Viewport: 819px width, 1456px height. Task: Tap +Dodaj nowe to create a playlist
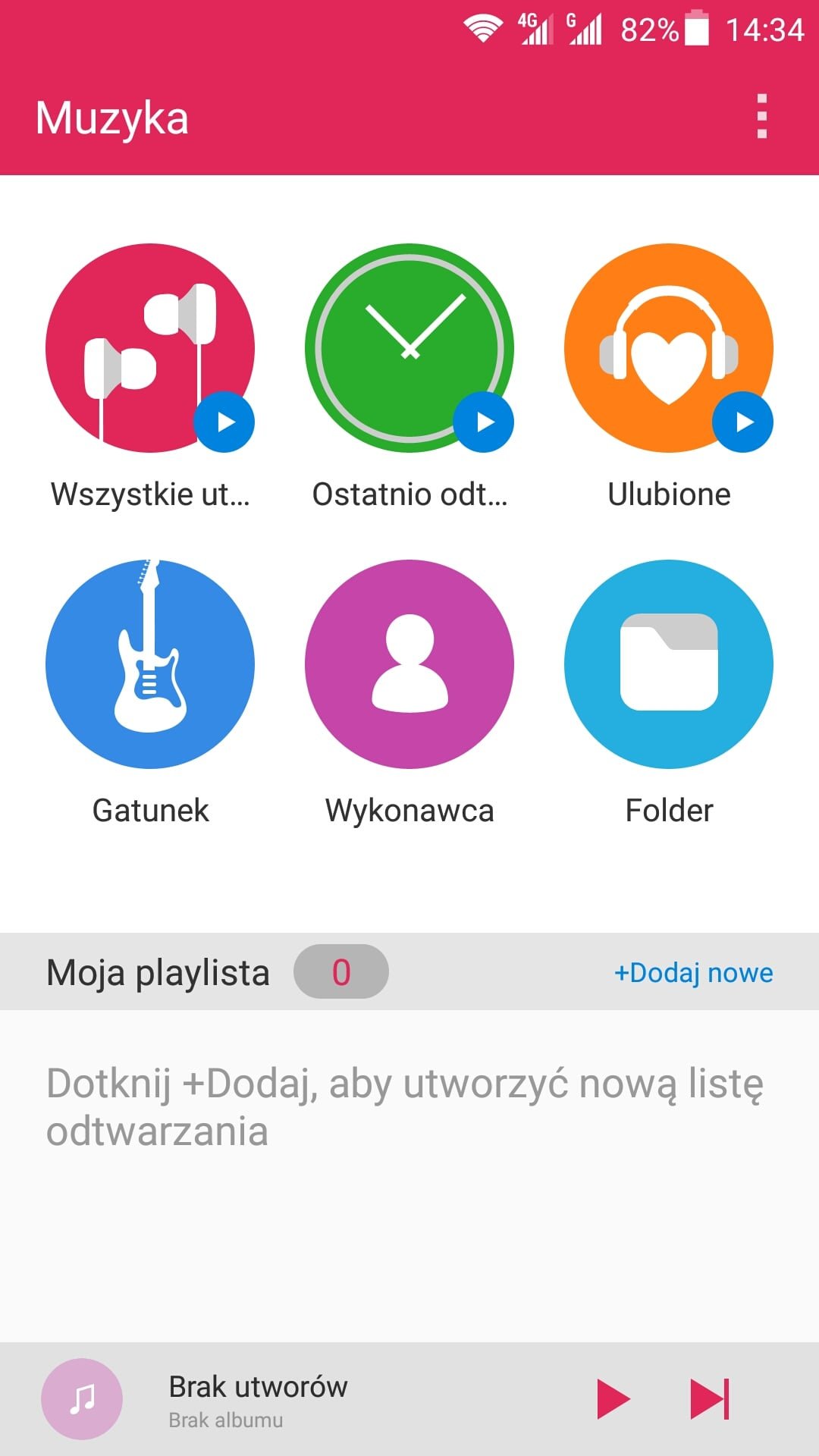693,972
